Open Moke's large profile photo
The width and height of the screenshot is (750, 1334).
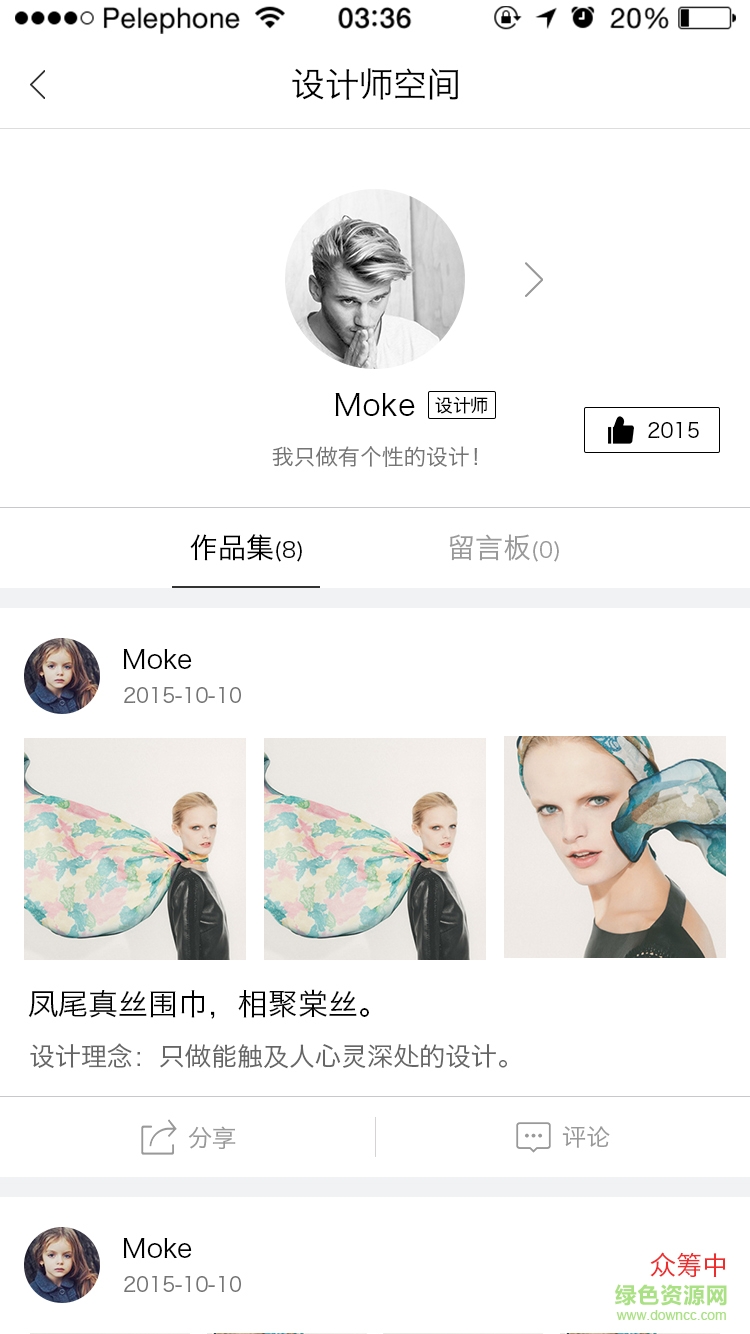coord(375,279)
